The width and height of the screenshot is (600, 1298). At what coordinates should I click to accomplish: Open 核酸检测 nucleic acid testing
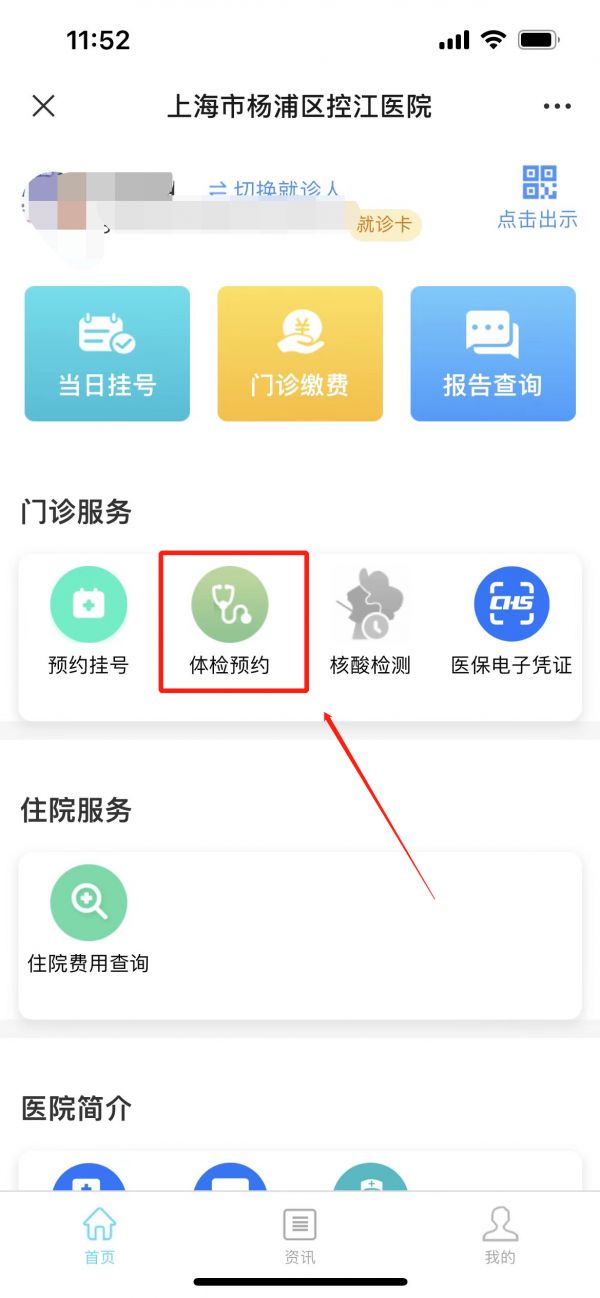click(371, 620)
